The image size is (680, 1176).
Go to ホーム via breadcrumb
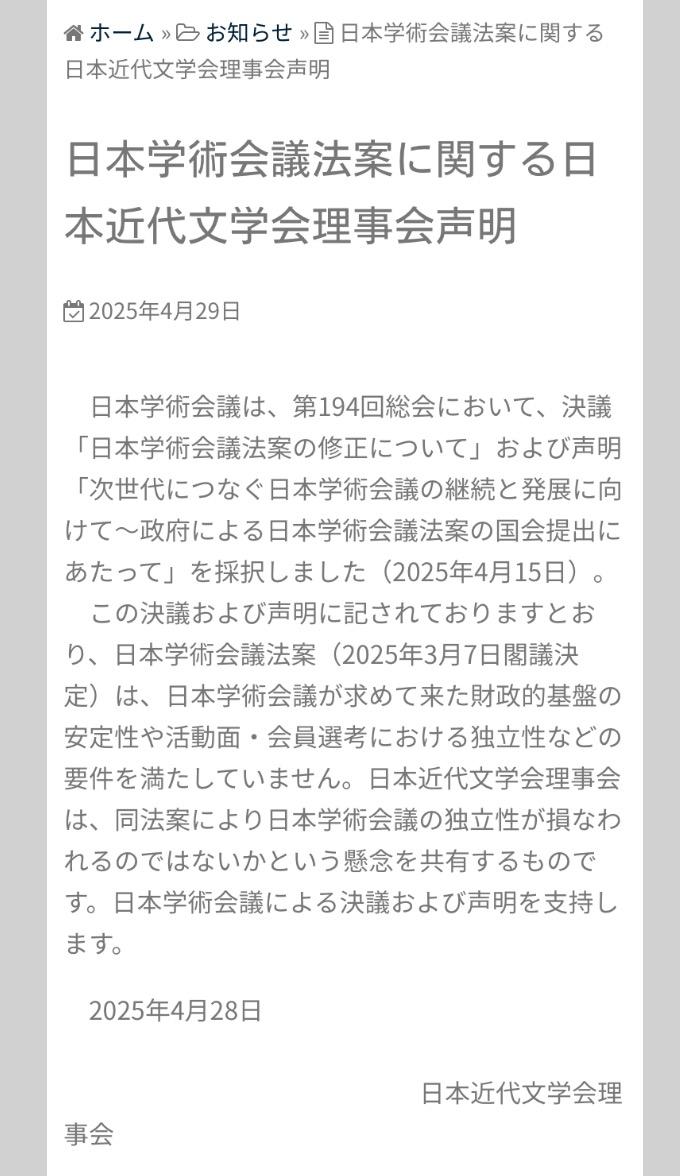121,33
